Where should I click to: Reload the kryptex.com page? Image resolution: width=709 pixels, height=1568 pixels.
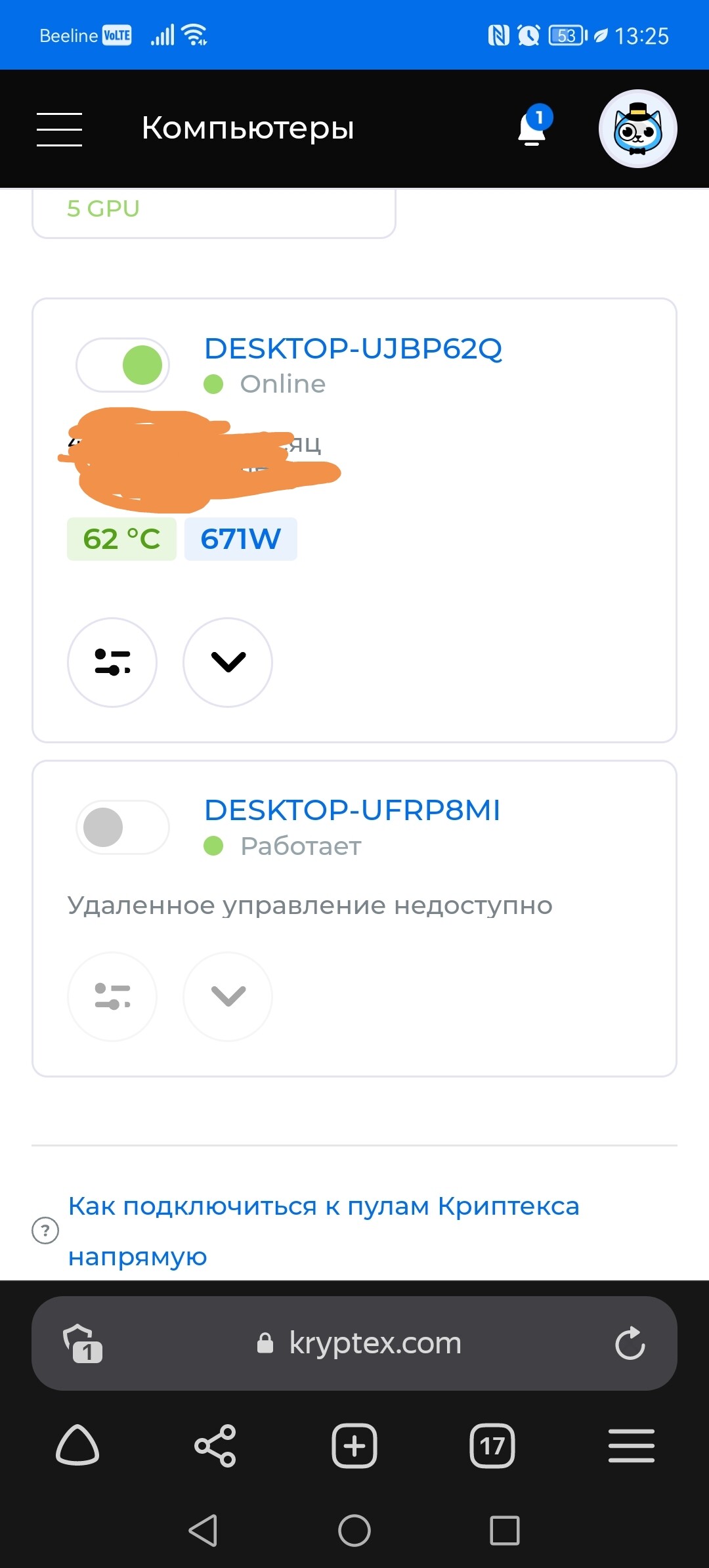coord(630,1343)
